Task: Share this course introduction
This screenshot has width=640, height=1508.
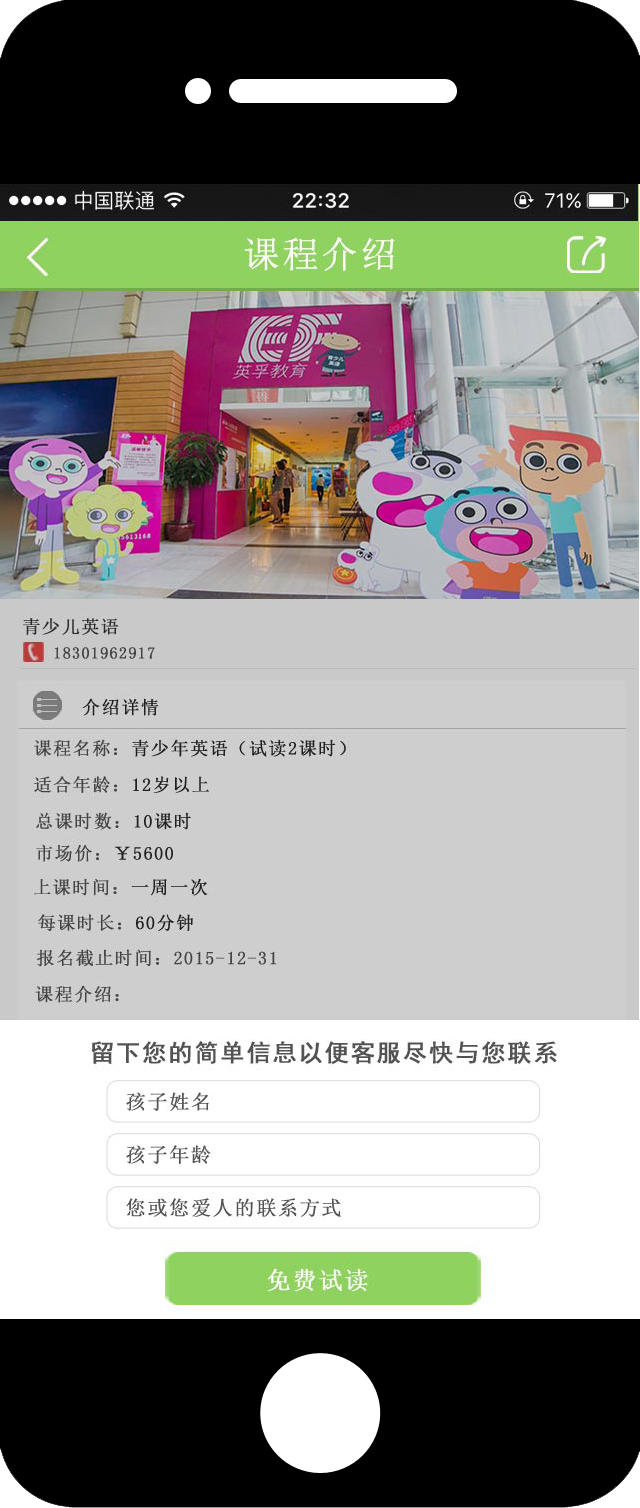Action: click(x=586, y=255)
